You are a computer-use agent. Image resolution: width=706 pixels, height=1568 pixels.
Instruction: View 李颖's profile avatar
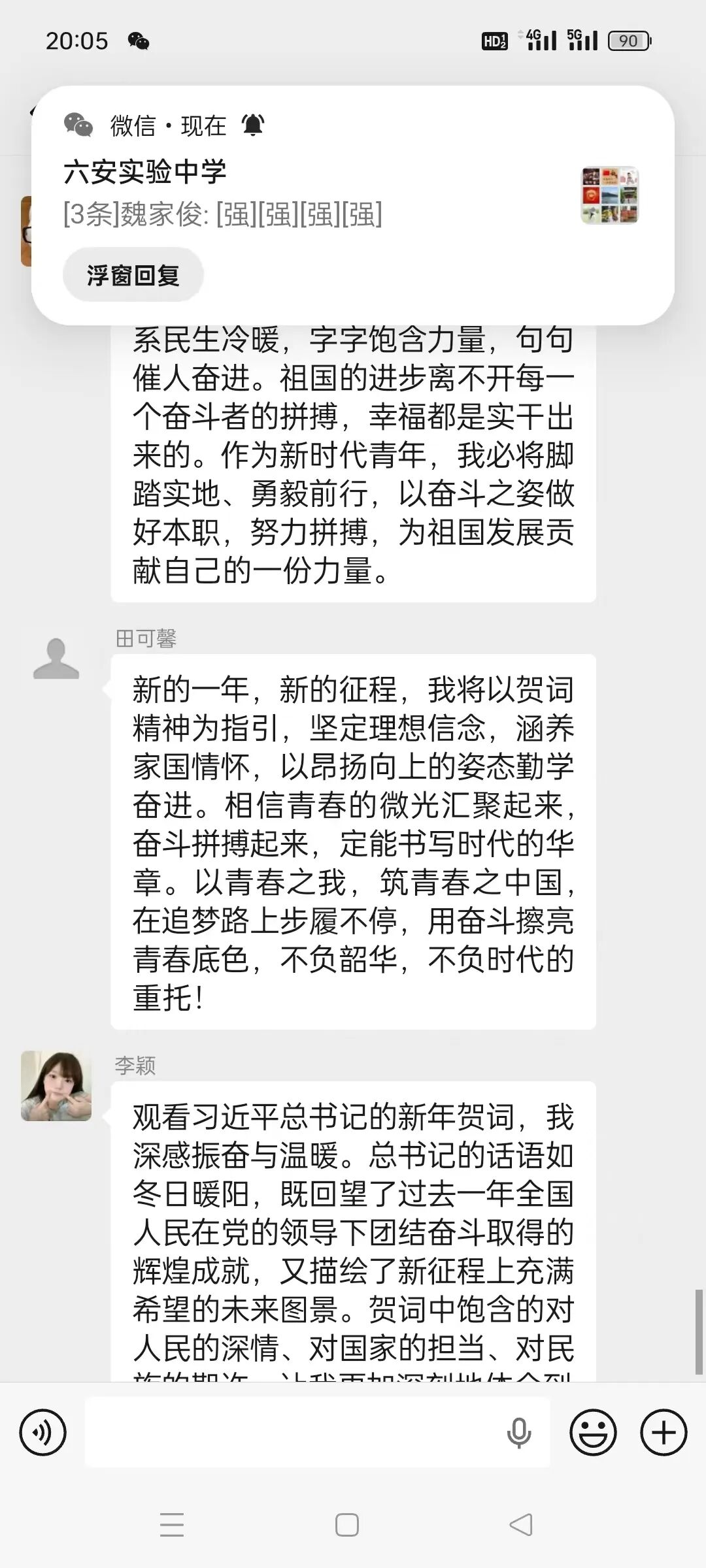click(x=56, y=1086)
